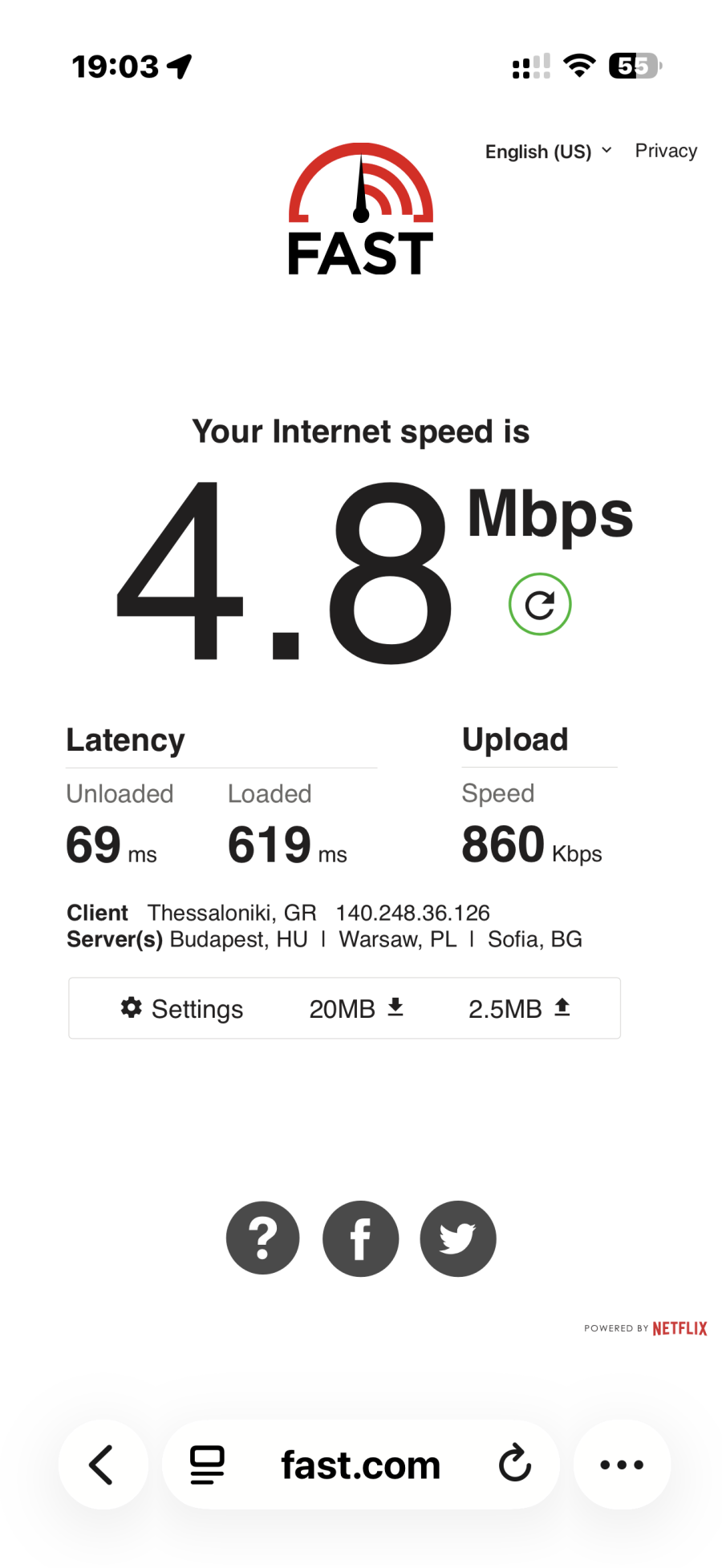Reload the page from the address bar
The height and width of the screenshot is (1568, 722).
(x=514, y=1465)
